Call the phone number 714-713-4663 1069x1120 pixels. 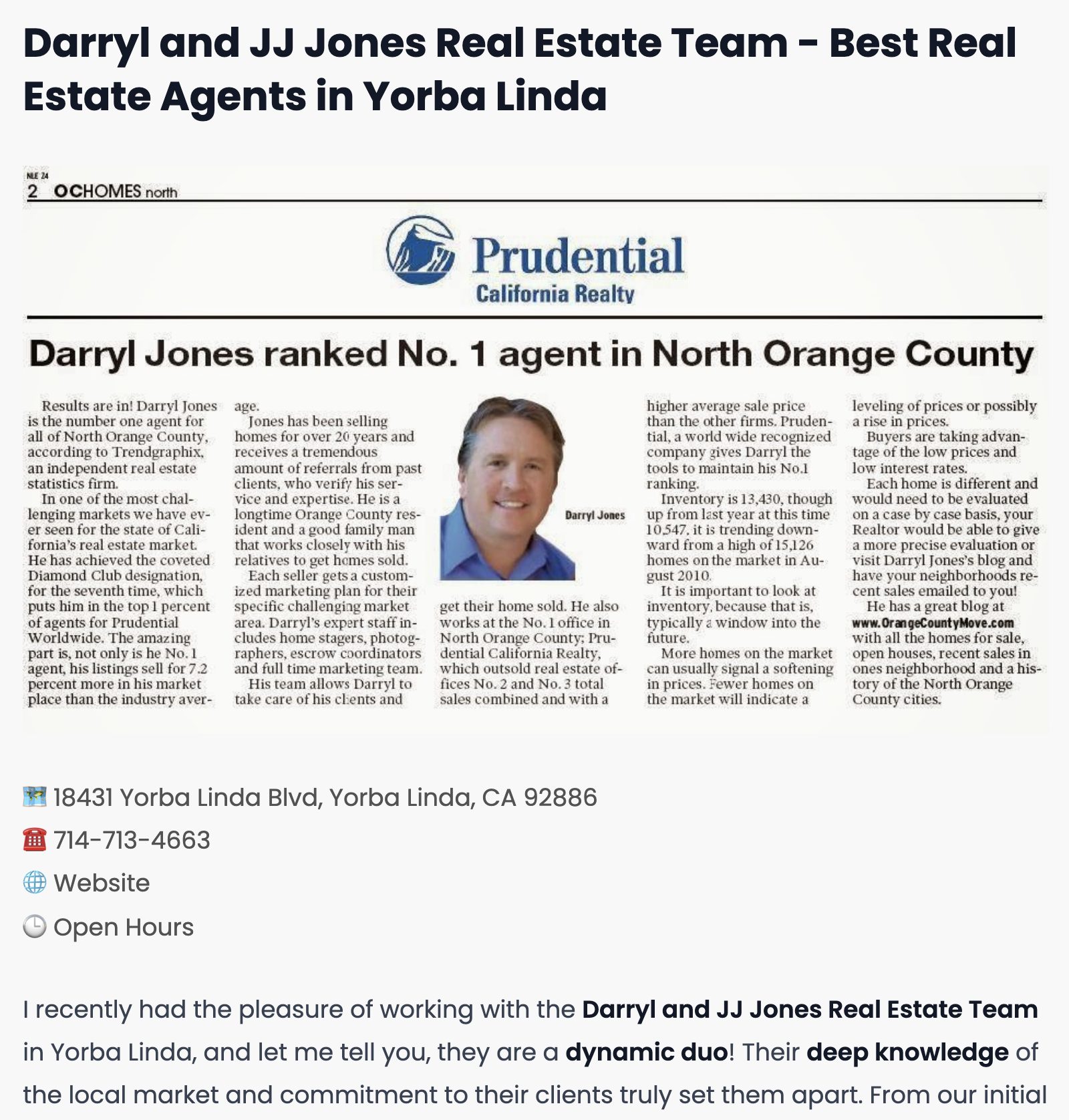[132, 839]
